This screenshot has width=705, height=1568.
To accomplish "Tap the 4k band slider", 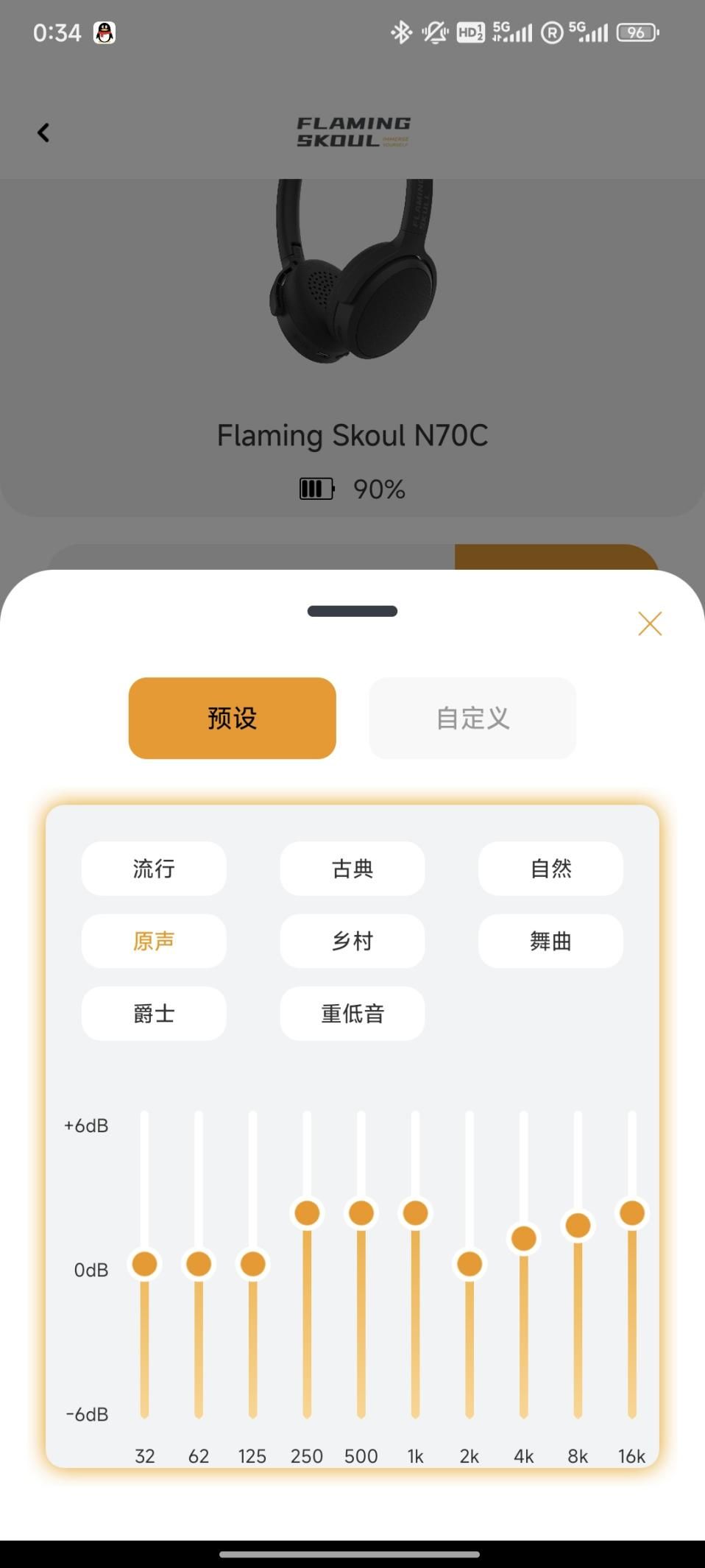I will coord(523,1238).
